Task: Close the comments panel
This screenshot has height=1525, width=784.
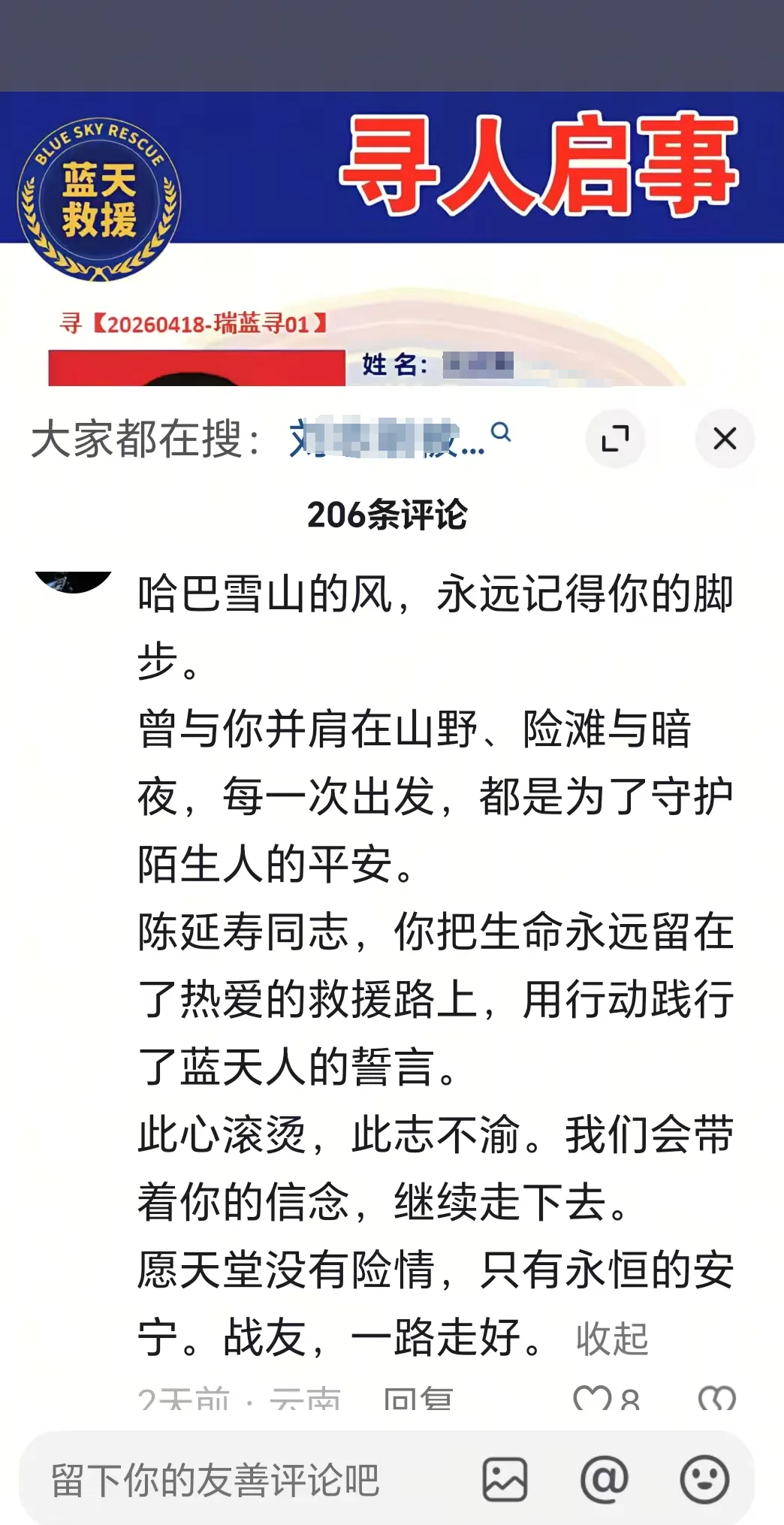Action: [724, 438]
